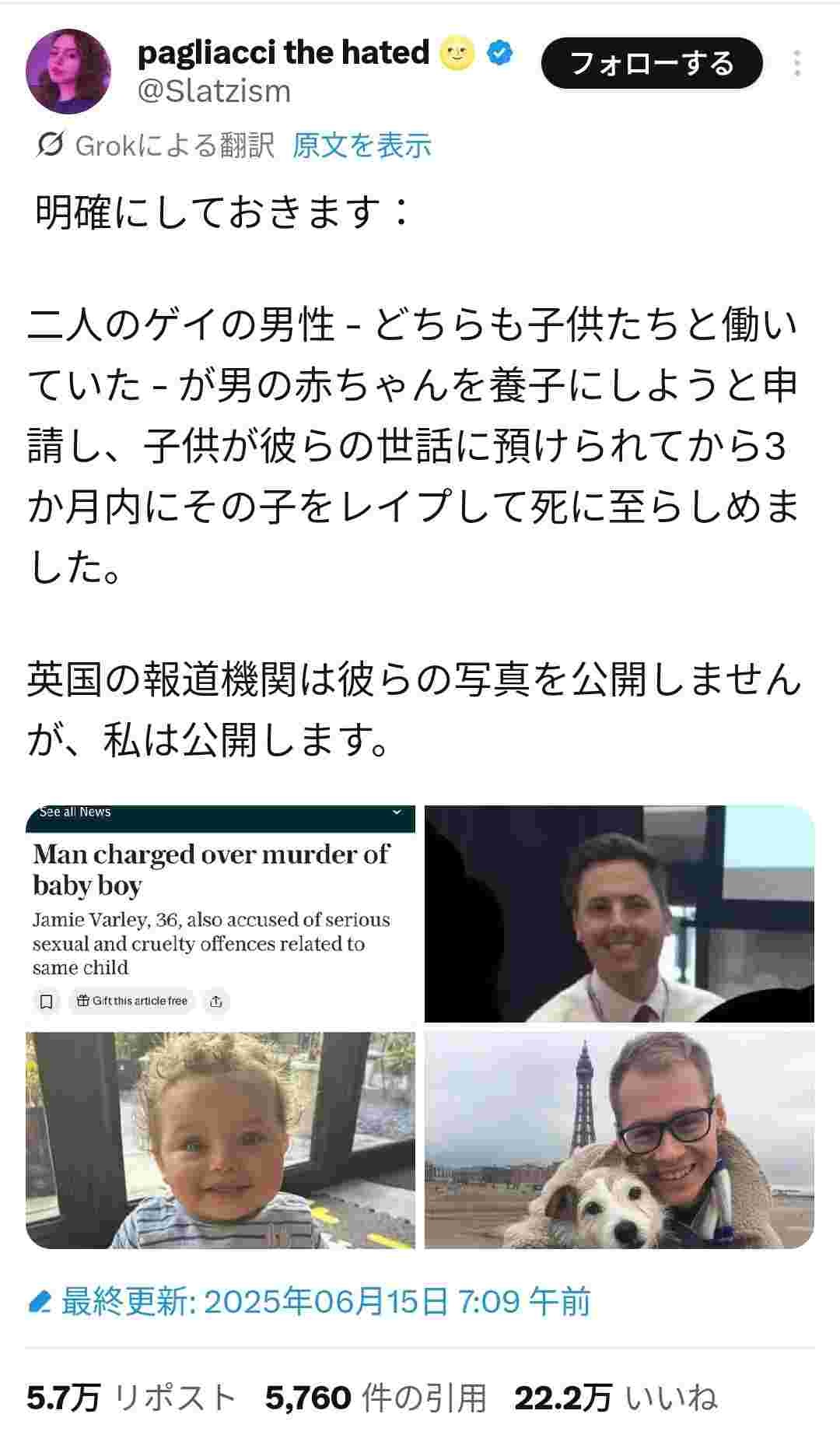
Task: View the 22.2万 いいね likes list
Action: point(614,1398)
